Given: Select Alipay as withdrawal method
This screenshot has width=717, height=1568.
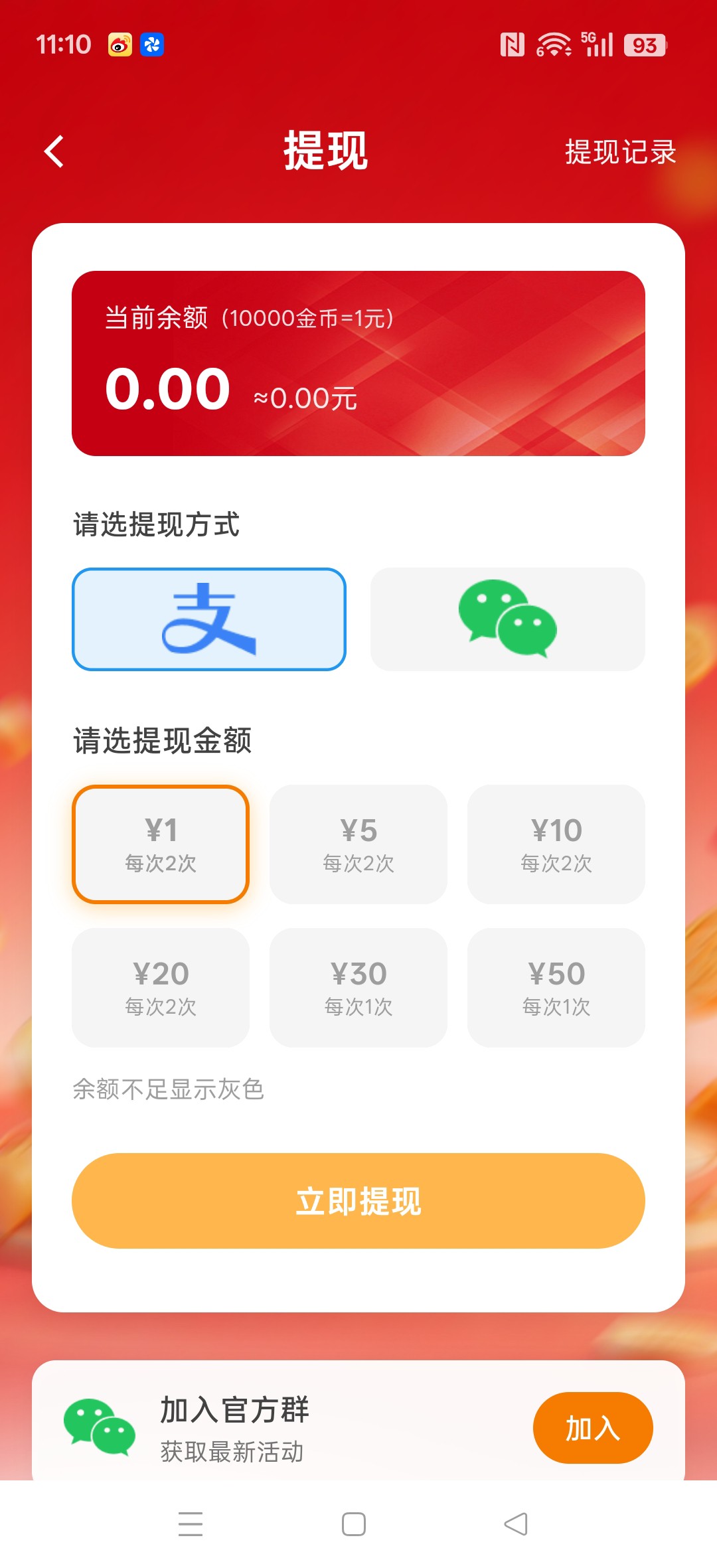Looking at the screenshot, I should point(209,619).
